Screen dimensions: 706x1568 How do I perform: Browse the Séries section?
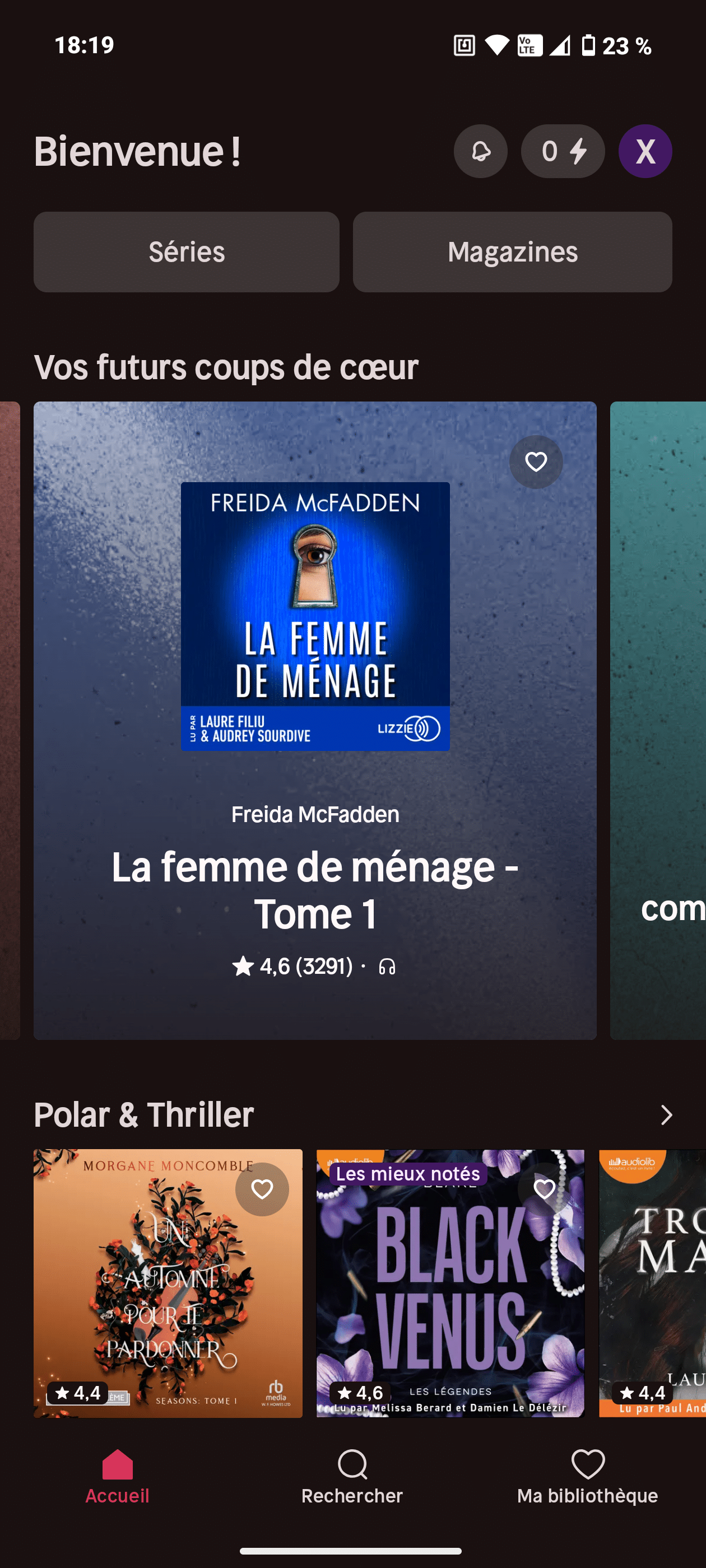(x=187, y=252)
